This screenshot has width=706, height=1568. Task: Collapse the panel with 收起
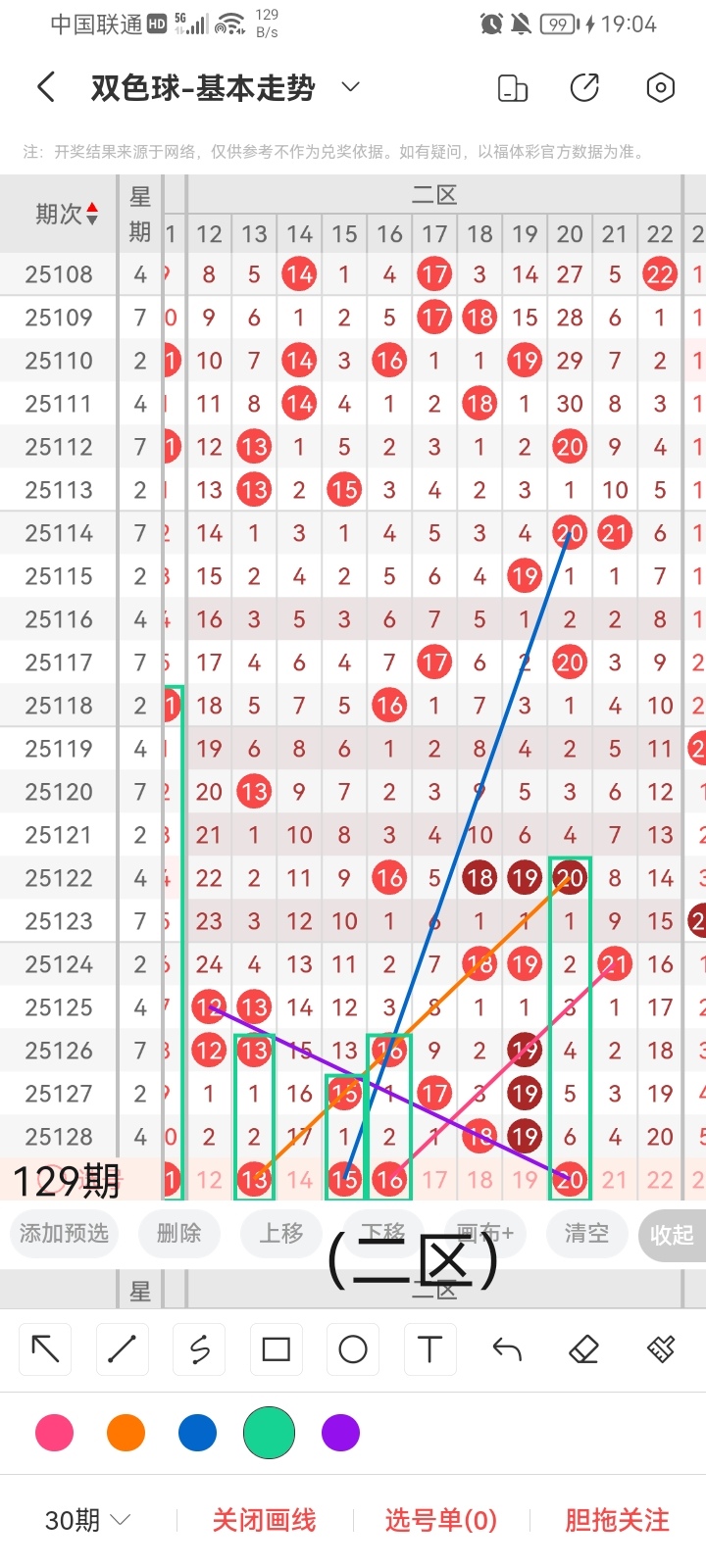pos(672,1235)
